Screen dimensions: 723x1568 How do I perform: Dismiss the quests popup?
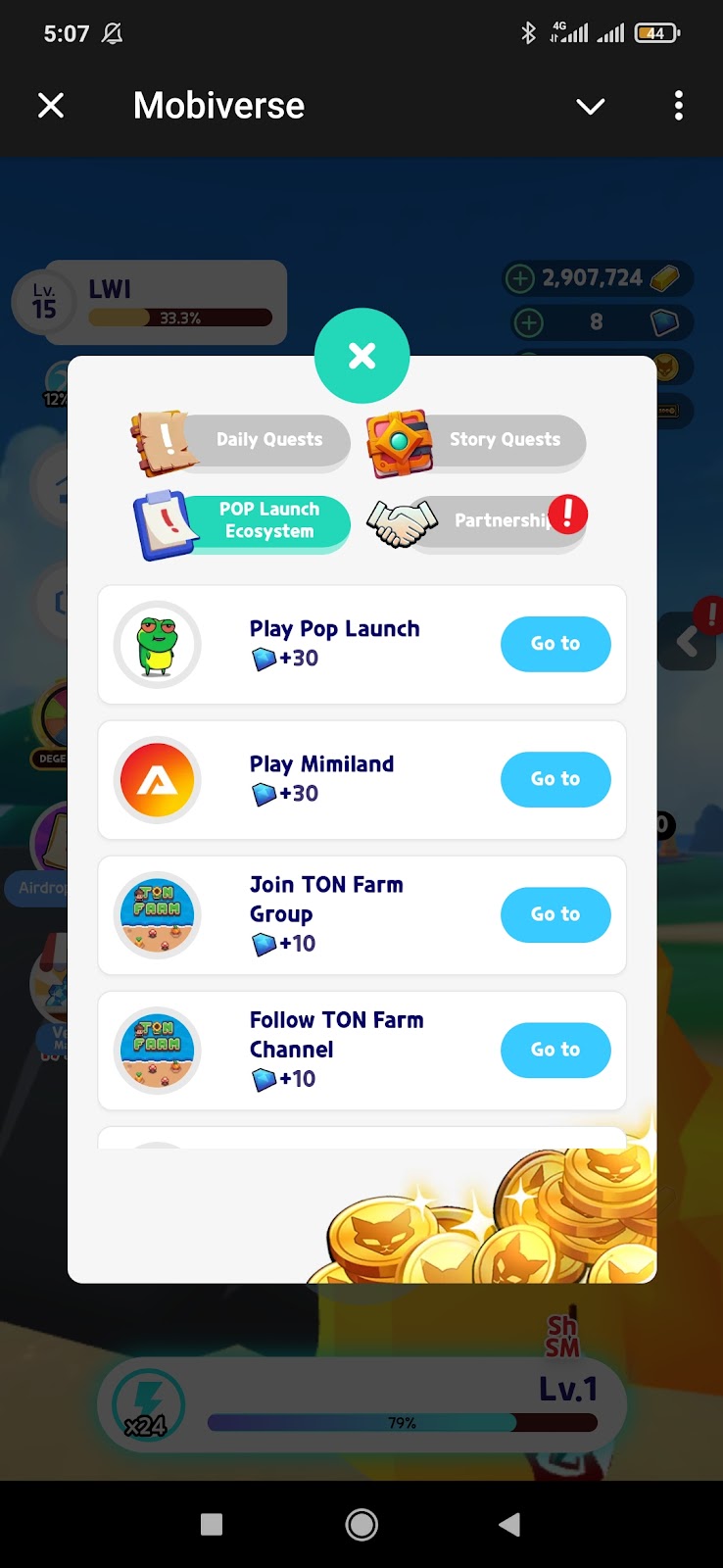point(361,355)
